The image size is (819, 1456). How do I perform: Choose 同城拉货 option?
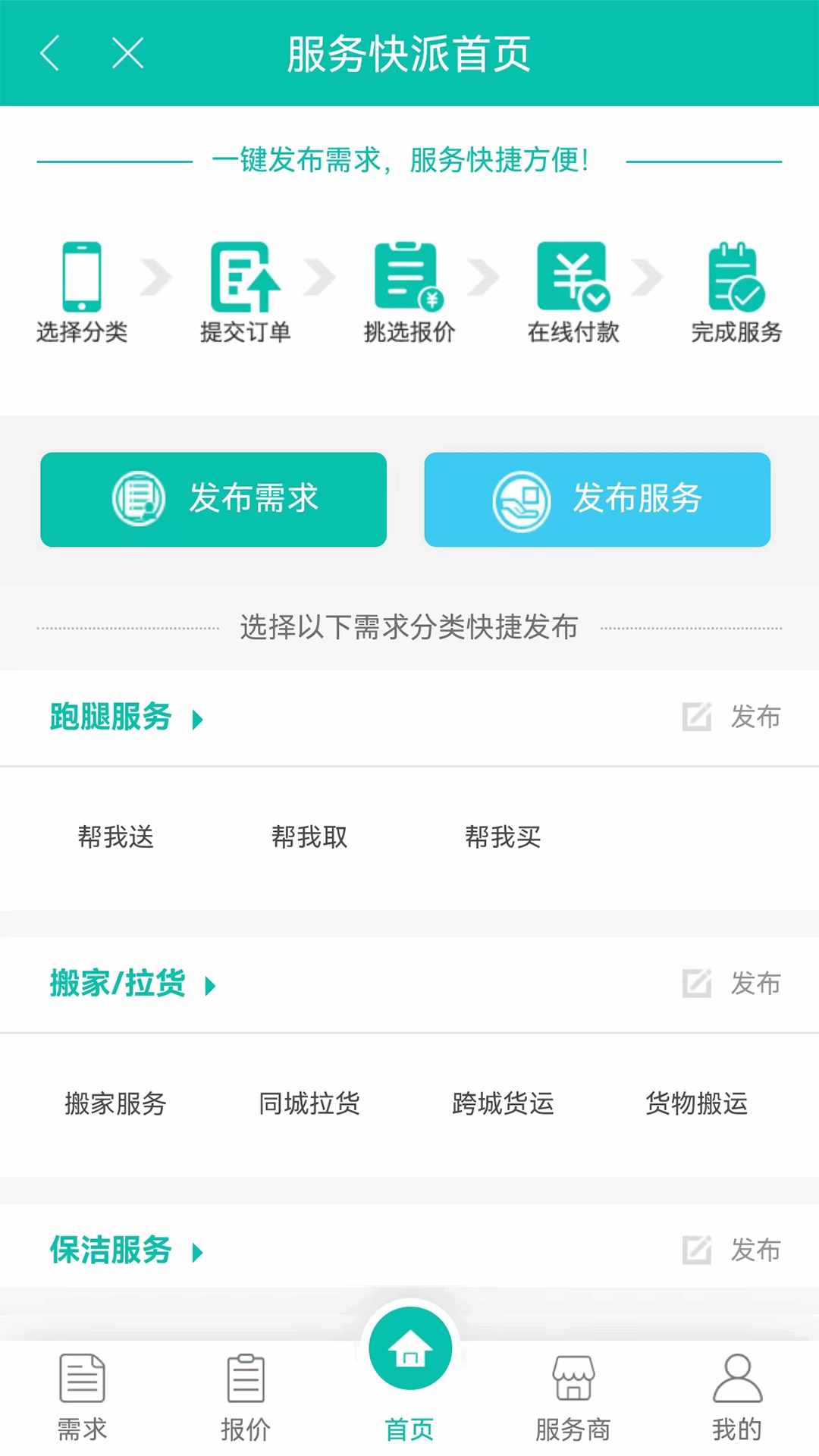(x=309, y=1104)
